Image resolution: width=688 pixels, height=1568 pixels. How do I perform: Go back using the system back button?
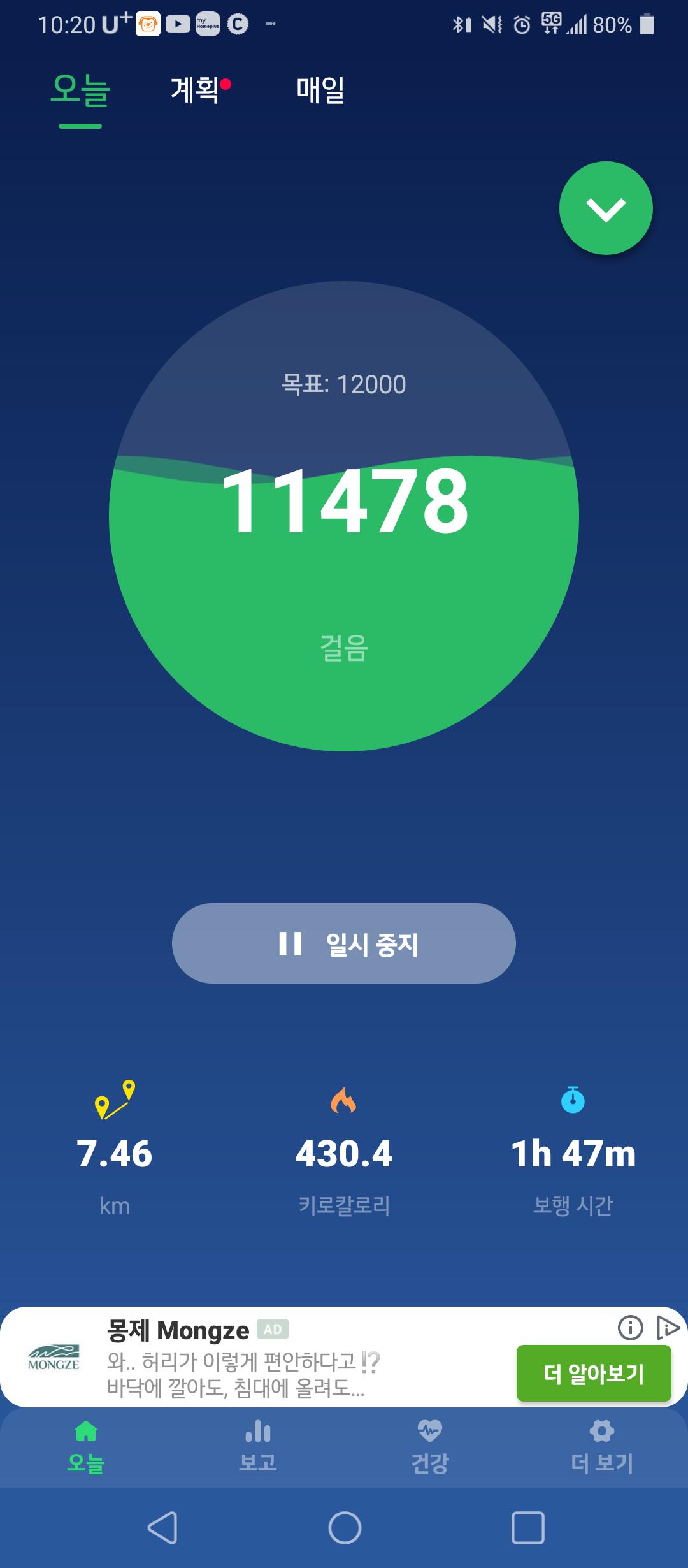point(162,1528)
